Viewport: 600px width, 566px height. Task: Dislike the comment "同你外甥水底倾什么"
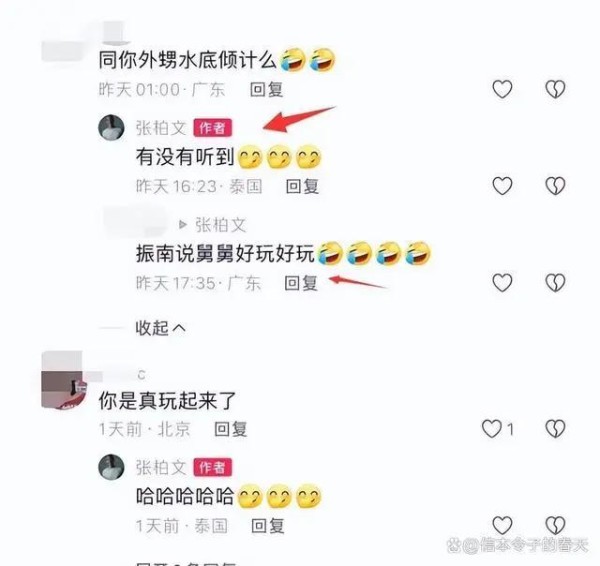click(x=555, y=89)
